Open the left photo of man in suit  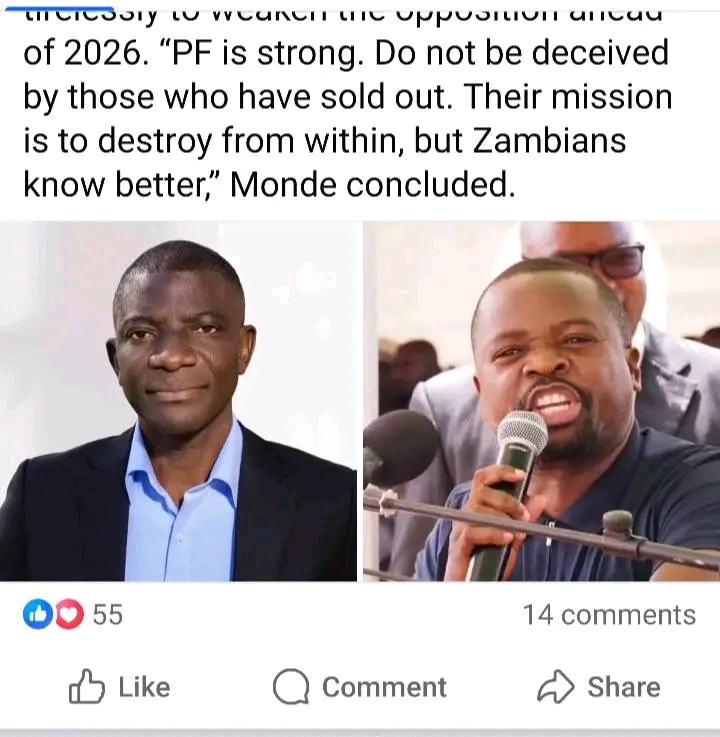point(178,401)
